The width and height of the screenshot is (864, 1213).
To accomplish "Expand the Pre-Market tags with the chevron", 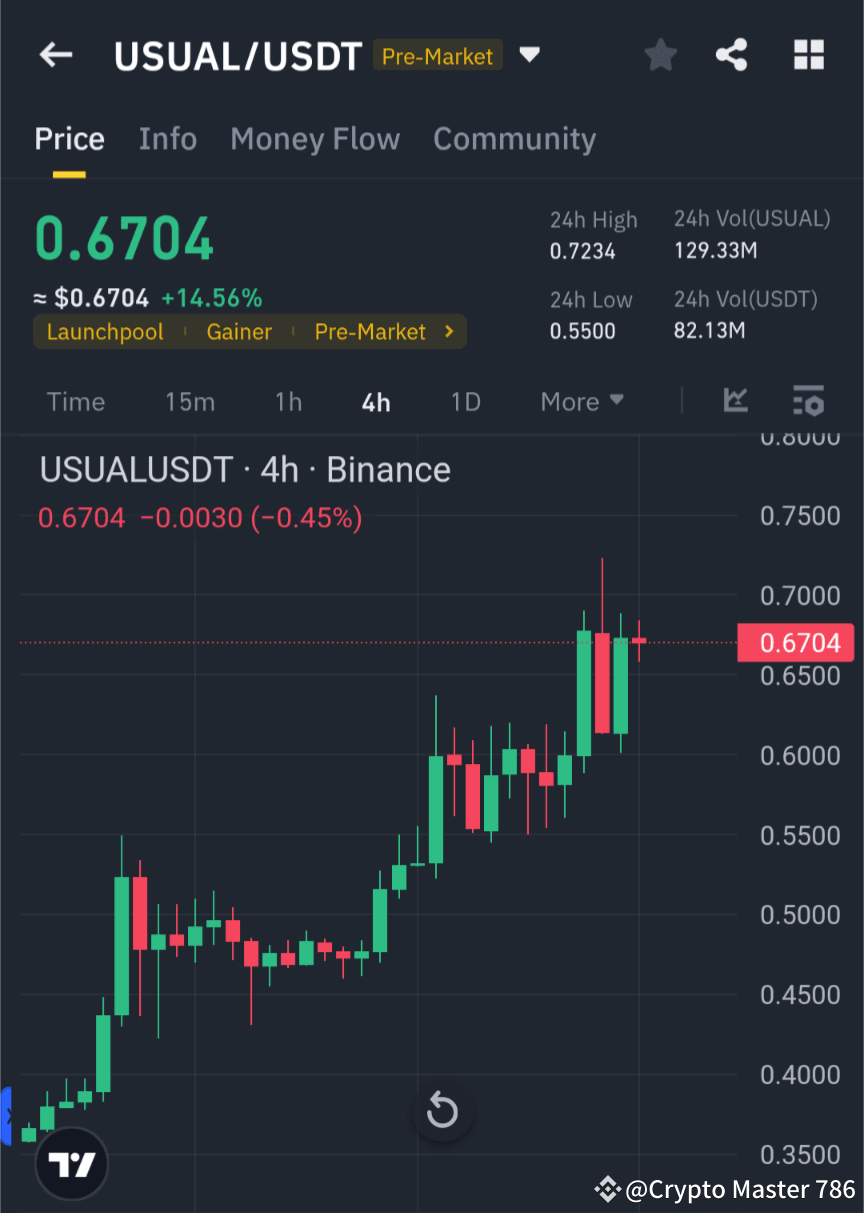I will pyautogui.click(x=448, y=331).
